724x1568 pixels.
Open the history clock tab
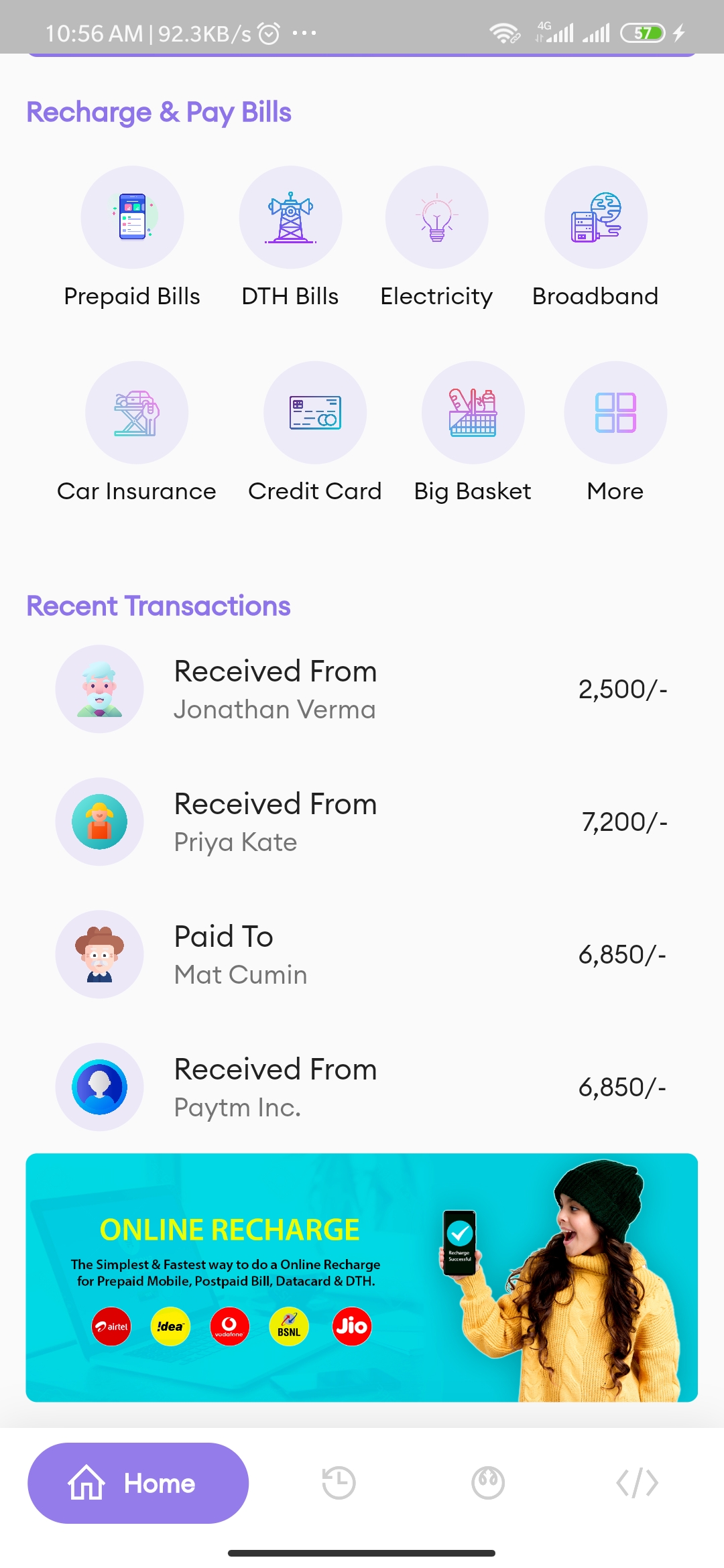click(x=339, y=1483)
